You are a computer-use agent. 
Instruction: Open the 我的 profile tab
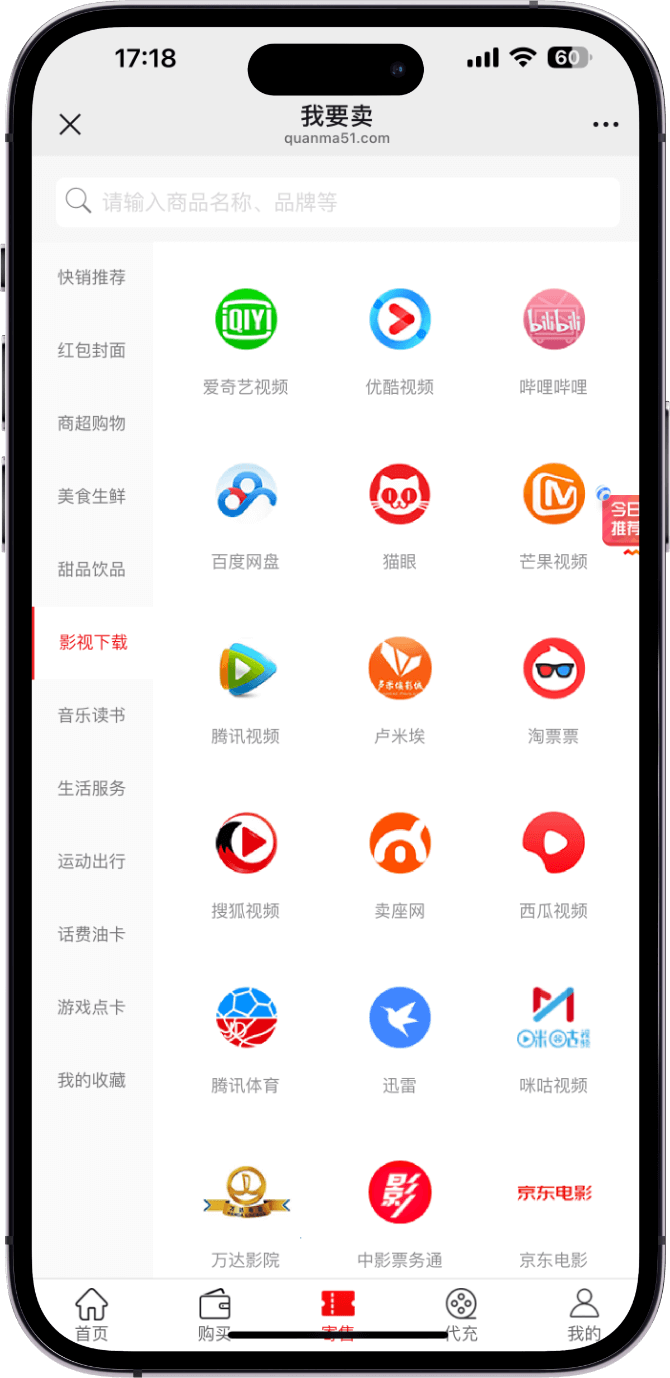coord(584,1314)
